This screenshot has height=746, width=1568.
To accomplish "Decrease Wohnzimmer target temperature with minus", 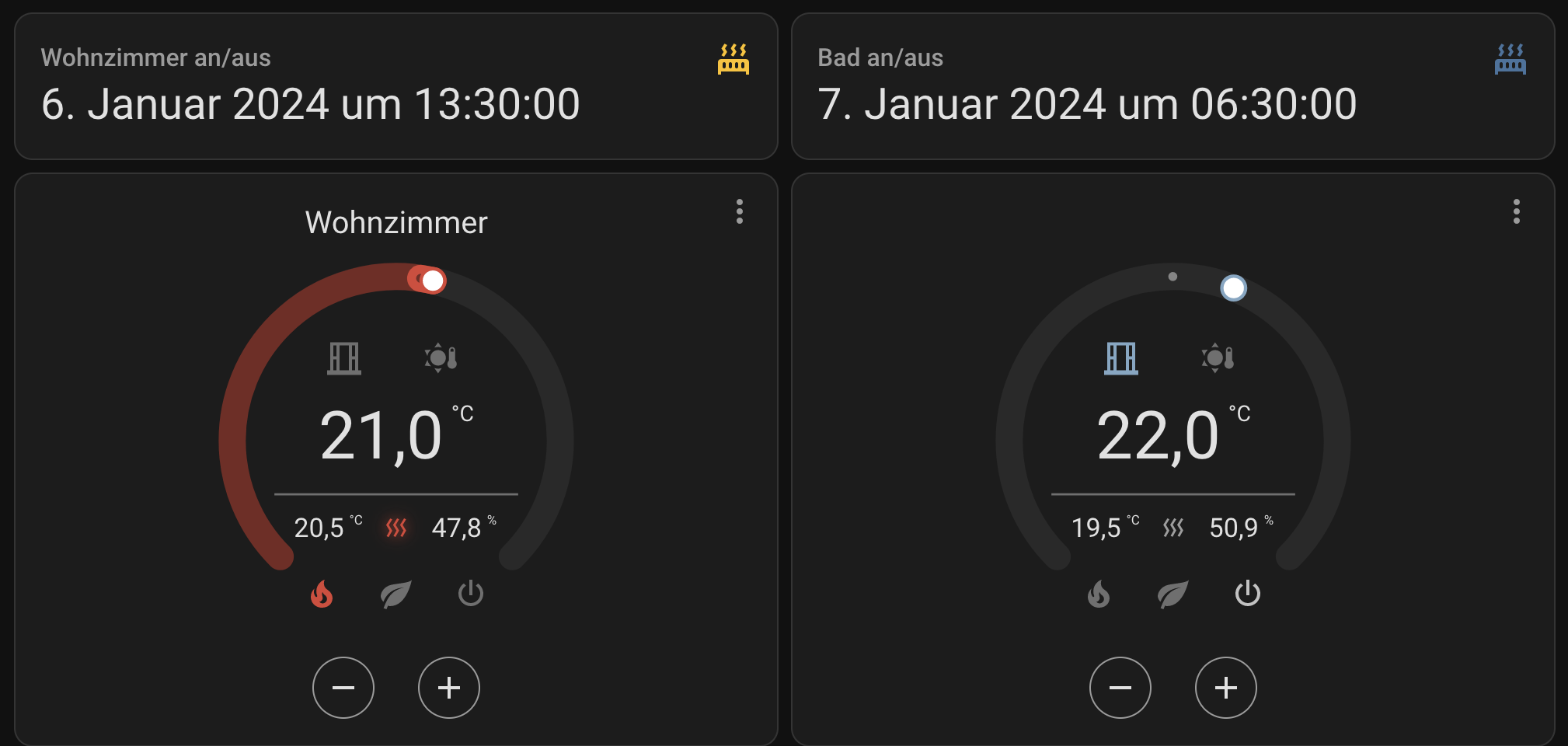I will [x=343, y=688].
